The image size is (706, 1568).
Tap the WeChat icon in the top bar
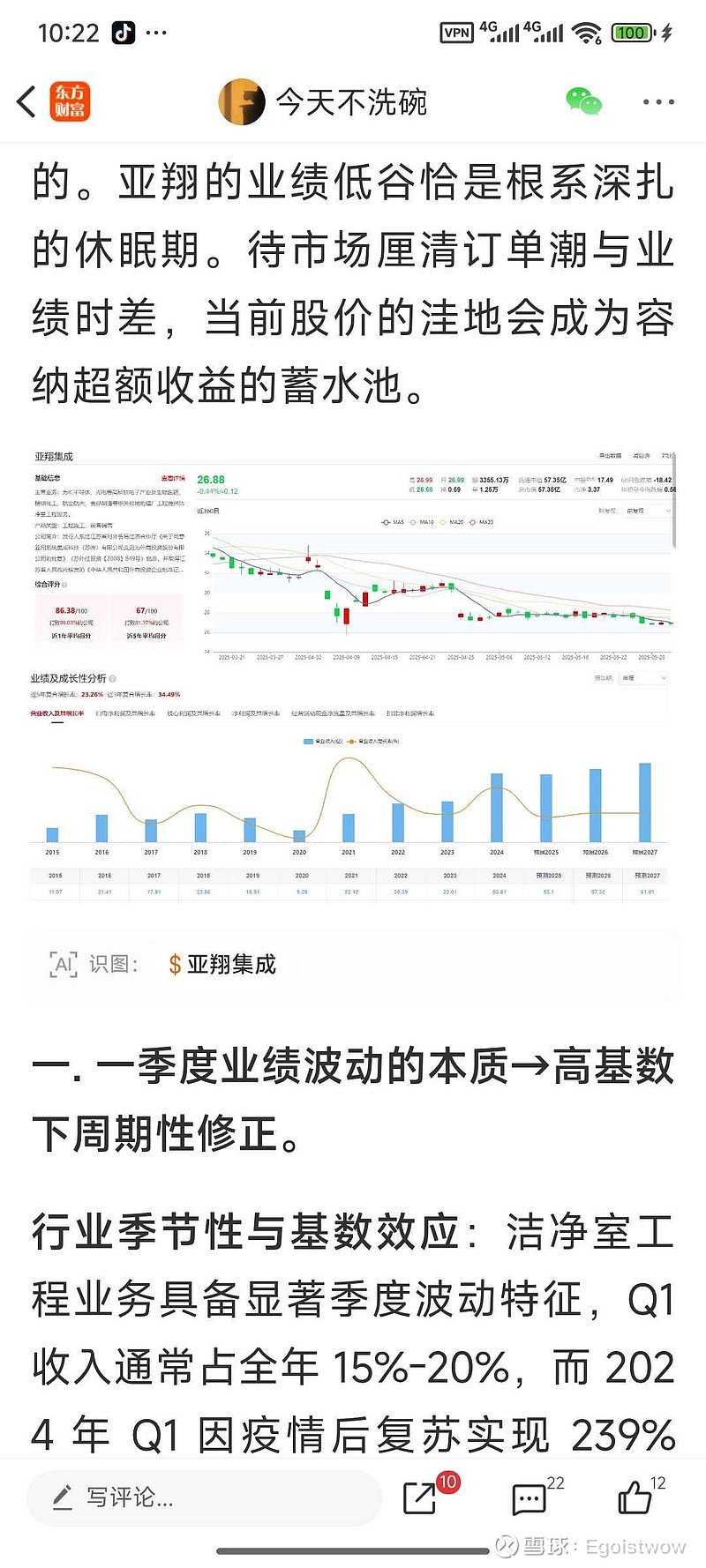584,101
